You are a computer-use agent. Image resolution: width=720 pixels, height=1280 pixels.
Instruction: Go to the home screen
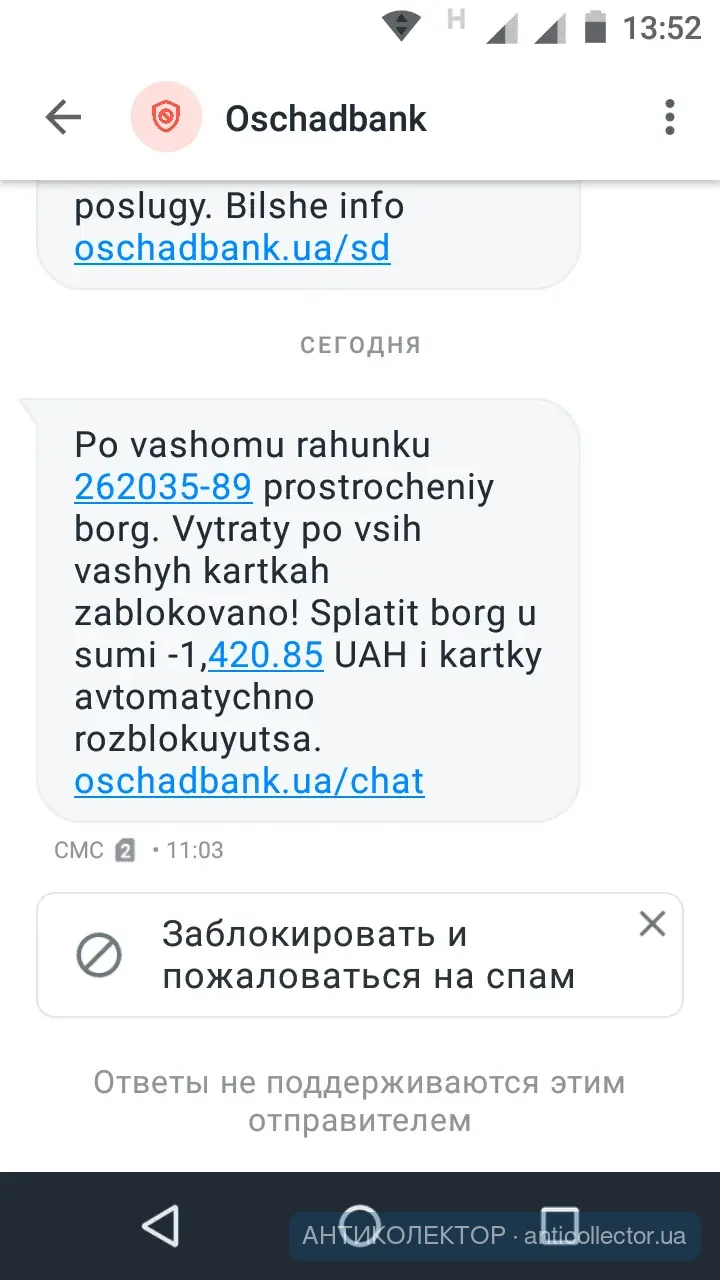pyautogui.click(x=360, y=1225)
